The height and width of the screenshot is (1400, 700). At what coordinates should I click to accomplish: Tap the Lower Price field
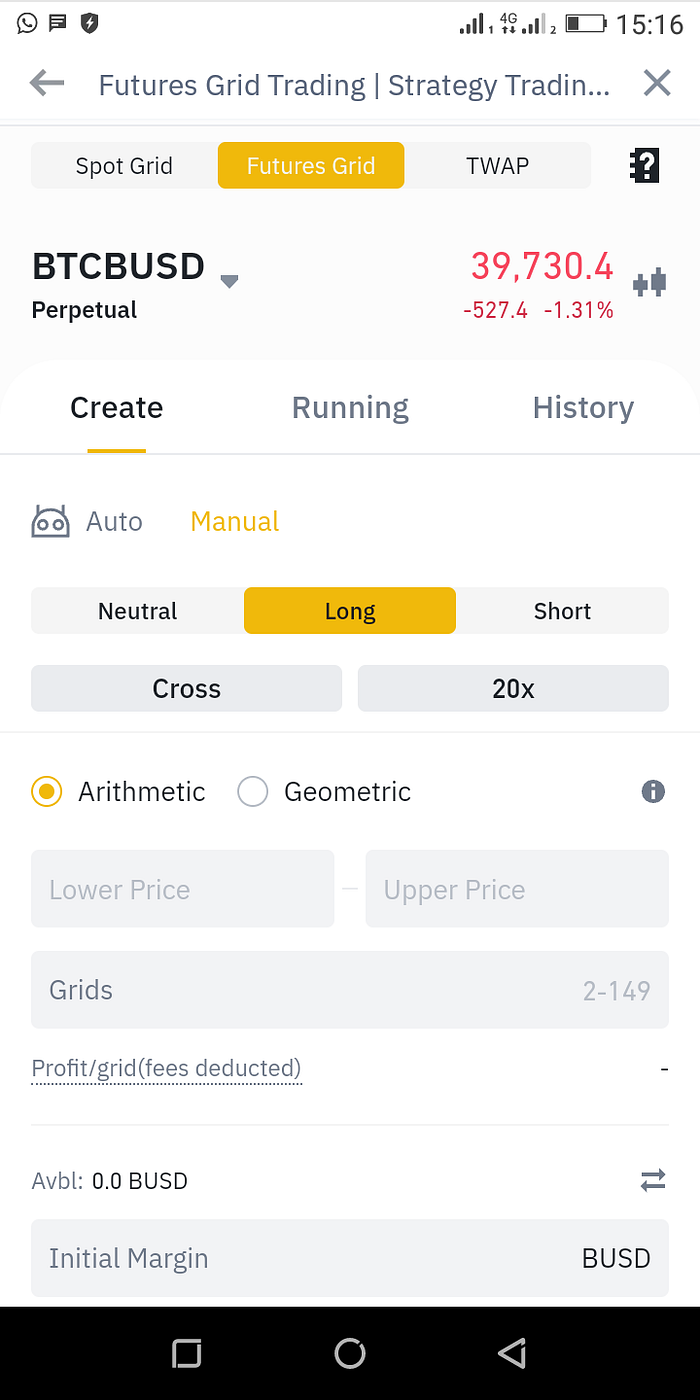tap(183, 889)
